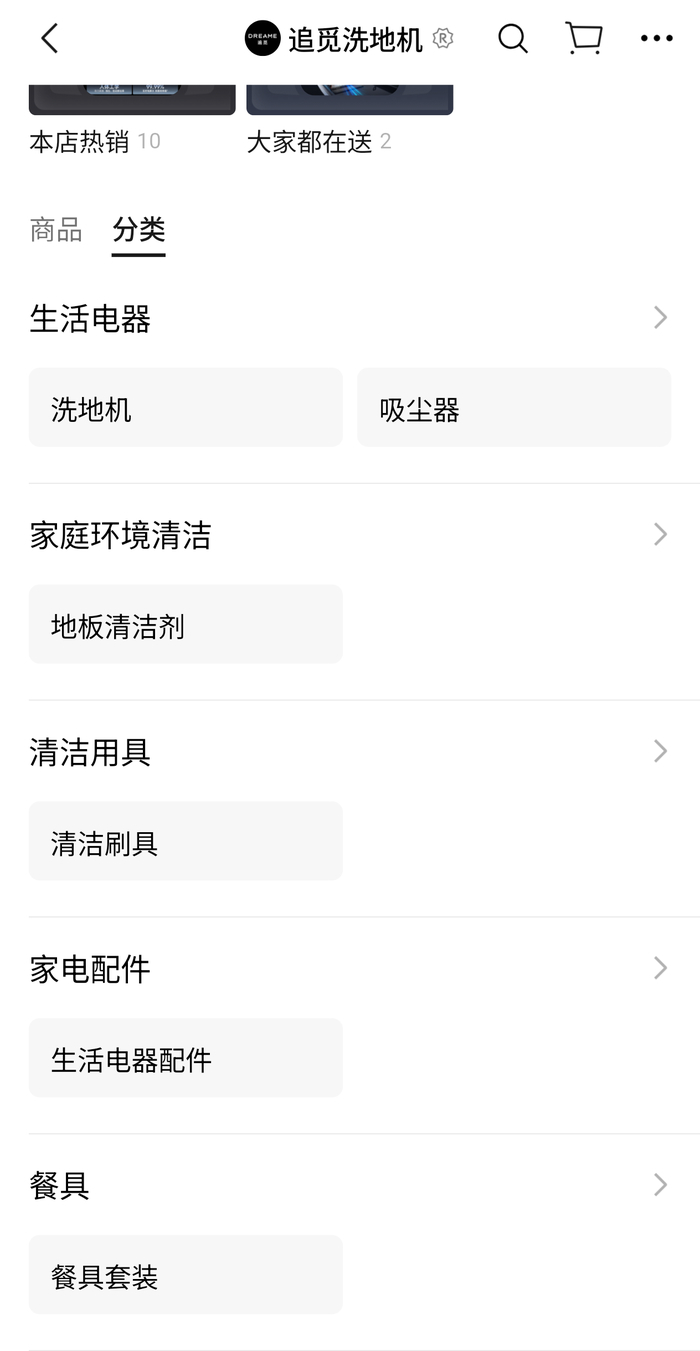Open the 家庭环境清洁 category

tap(349, 536)
